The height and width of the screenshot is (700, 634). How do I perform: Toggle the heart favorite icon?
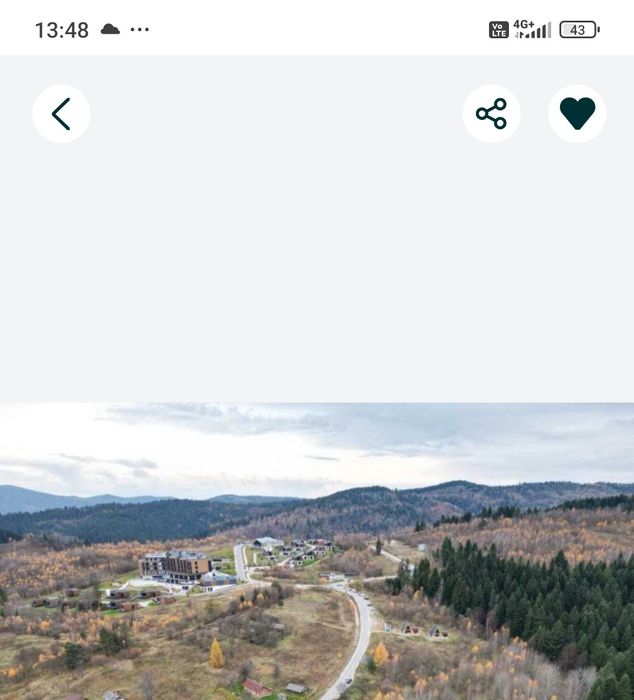tap(577, 114)
